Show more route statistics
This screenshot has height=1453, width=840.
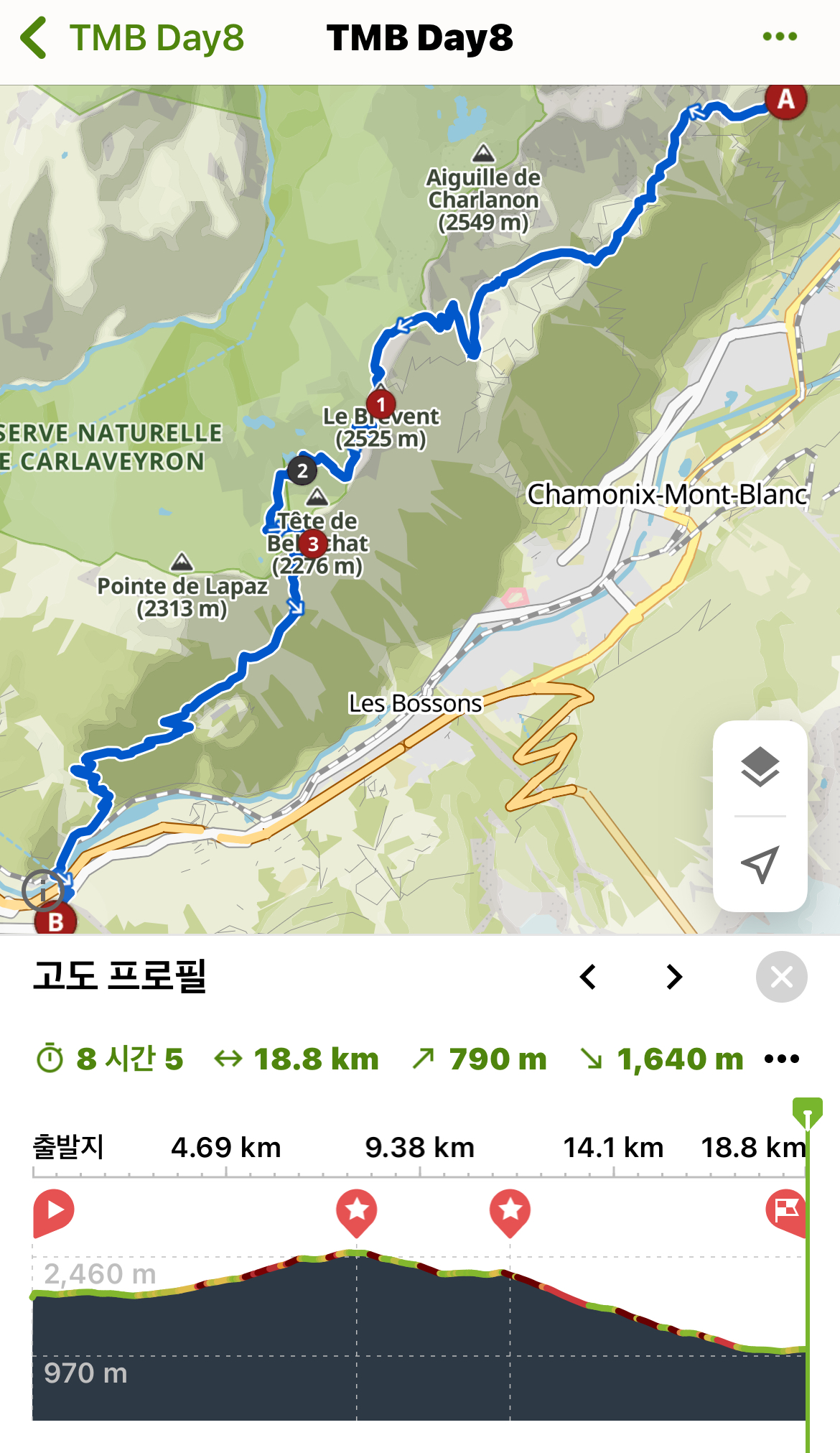tap(782, 1059)
